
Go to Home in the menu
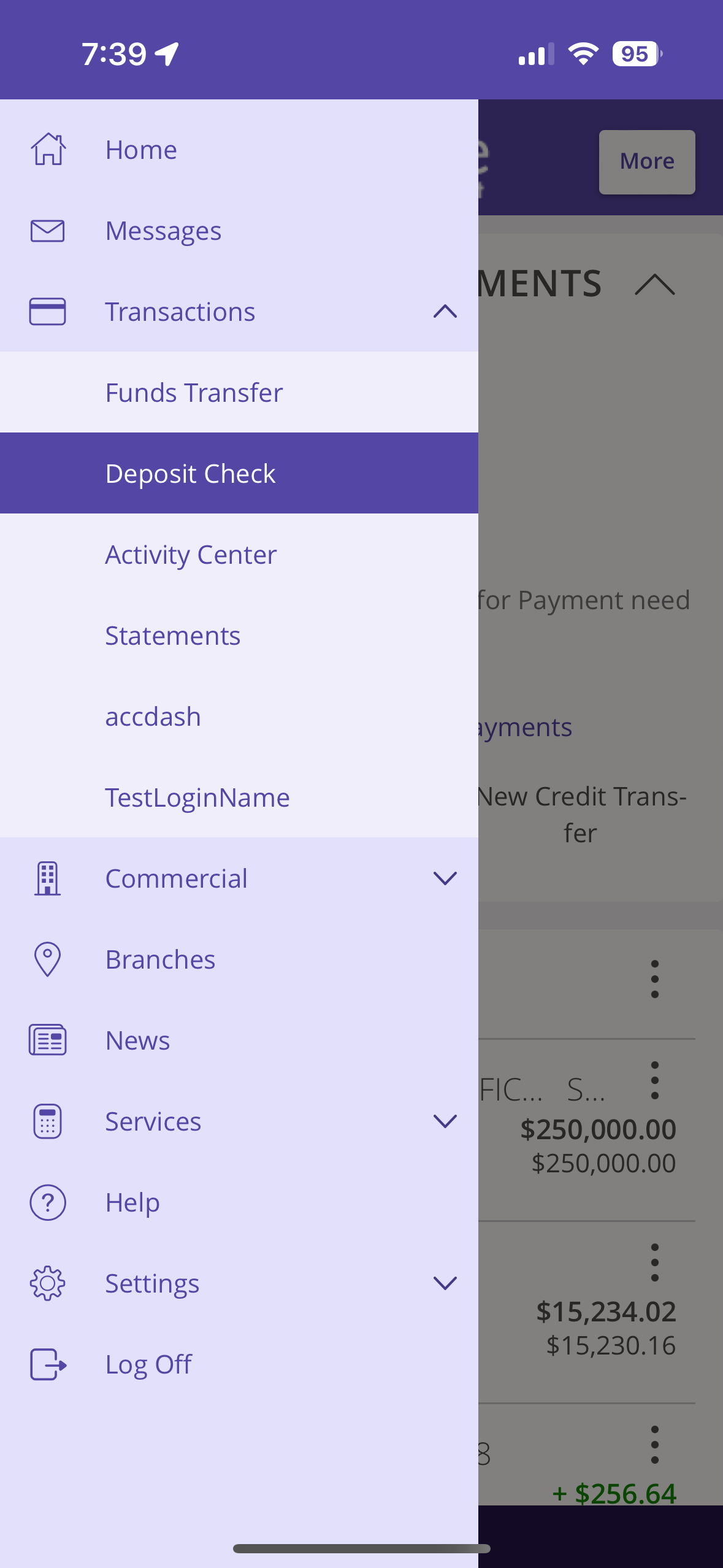[239, 150]
